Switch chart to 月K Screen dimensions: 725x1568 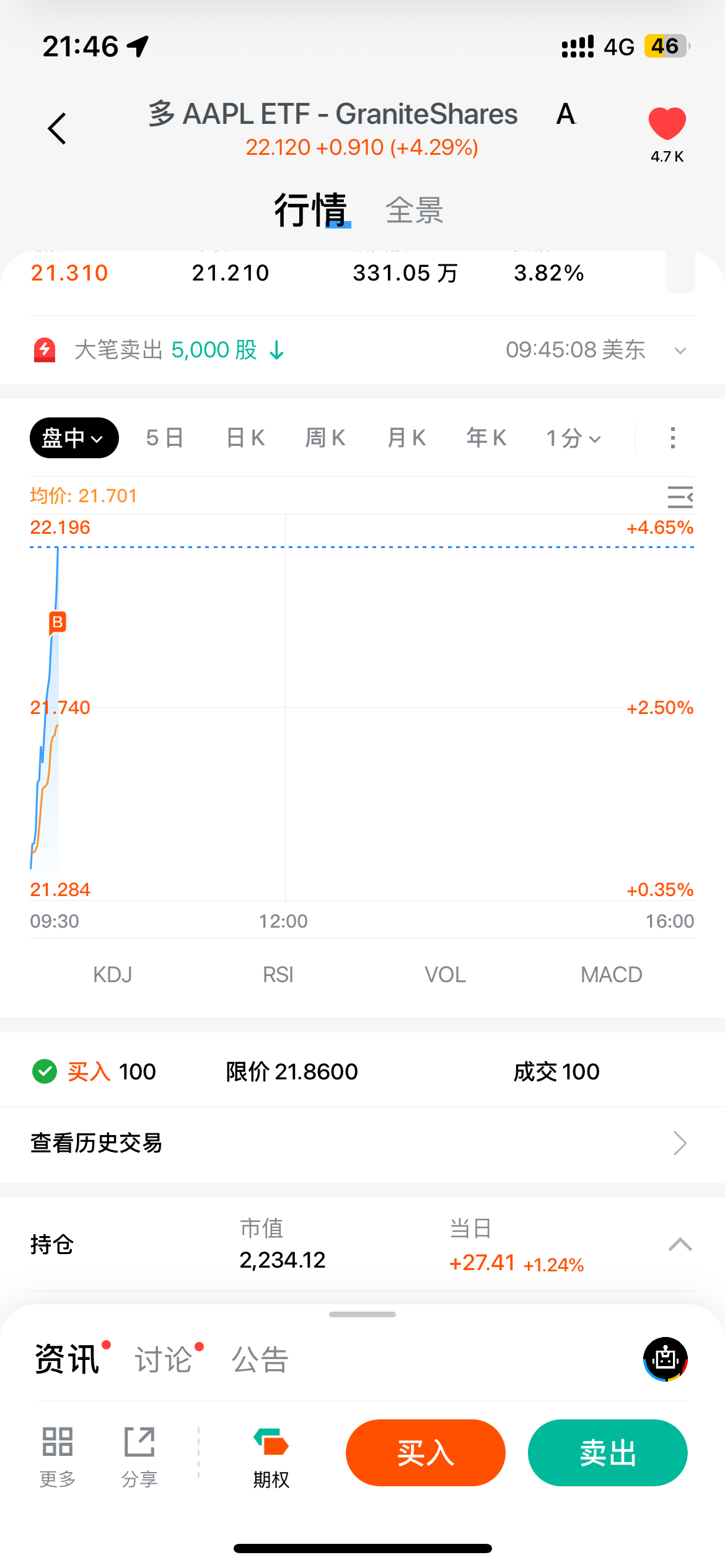click(x=406, y=438)
